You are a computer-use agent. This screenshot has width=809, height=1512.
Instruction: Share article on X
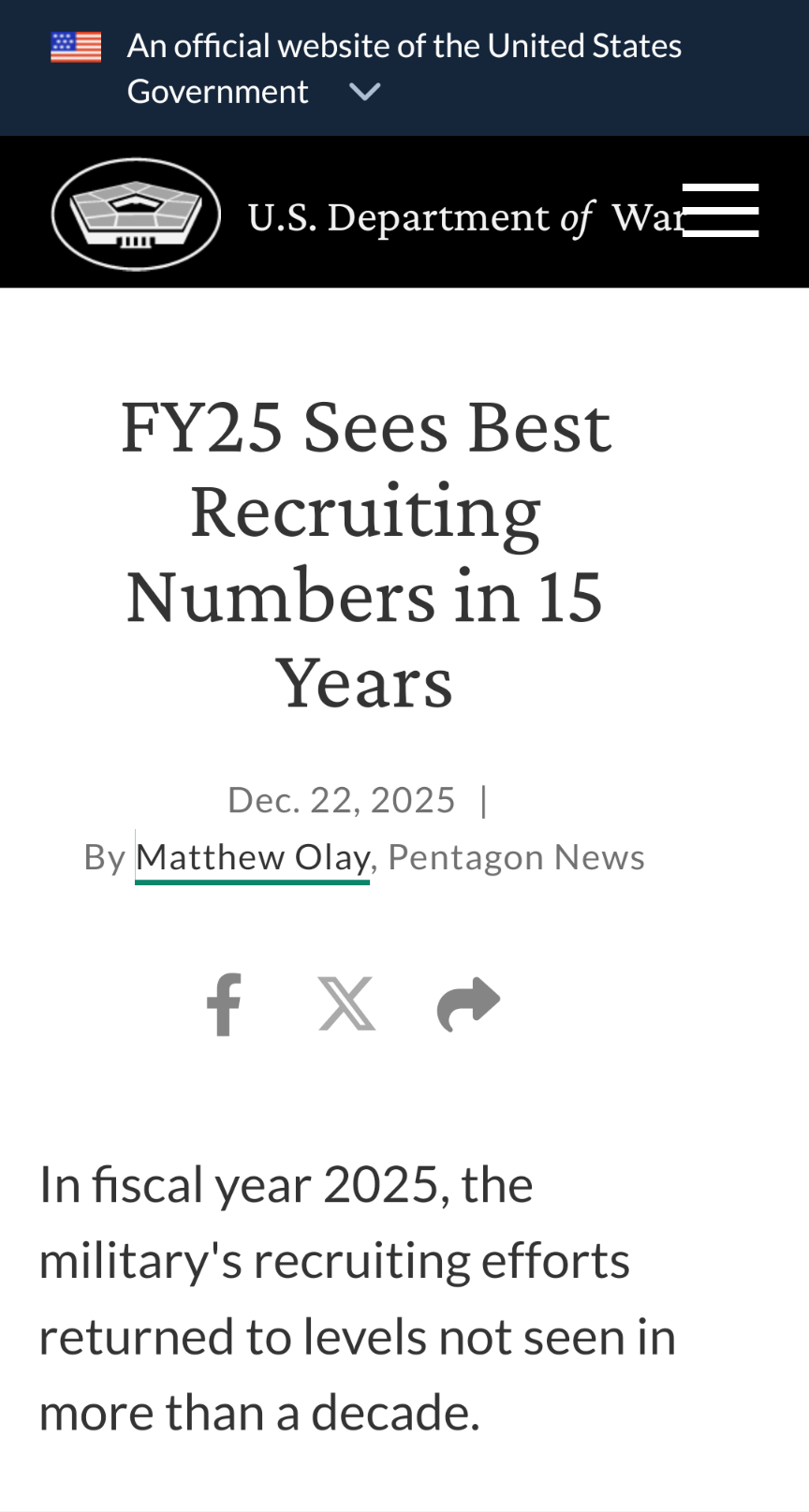(x=347, y=1004)
